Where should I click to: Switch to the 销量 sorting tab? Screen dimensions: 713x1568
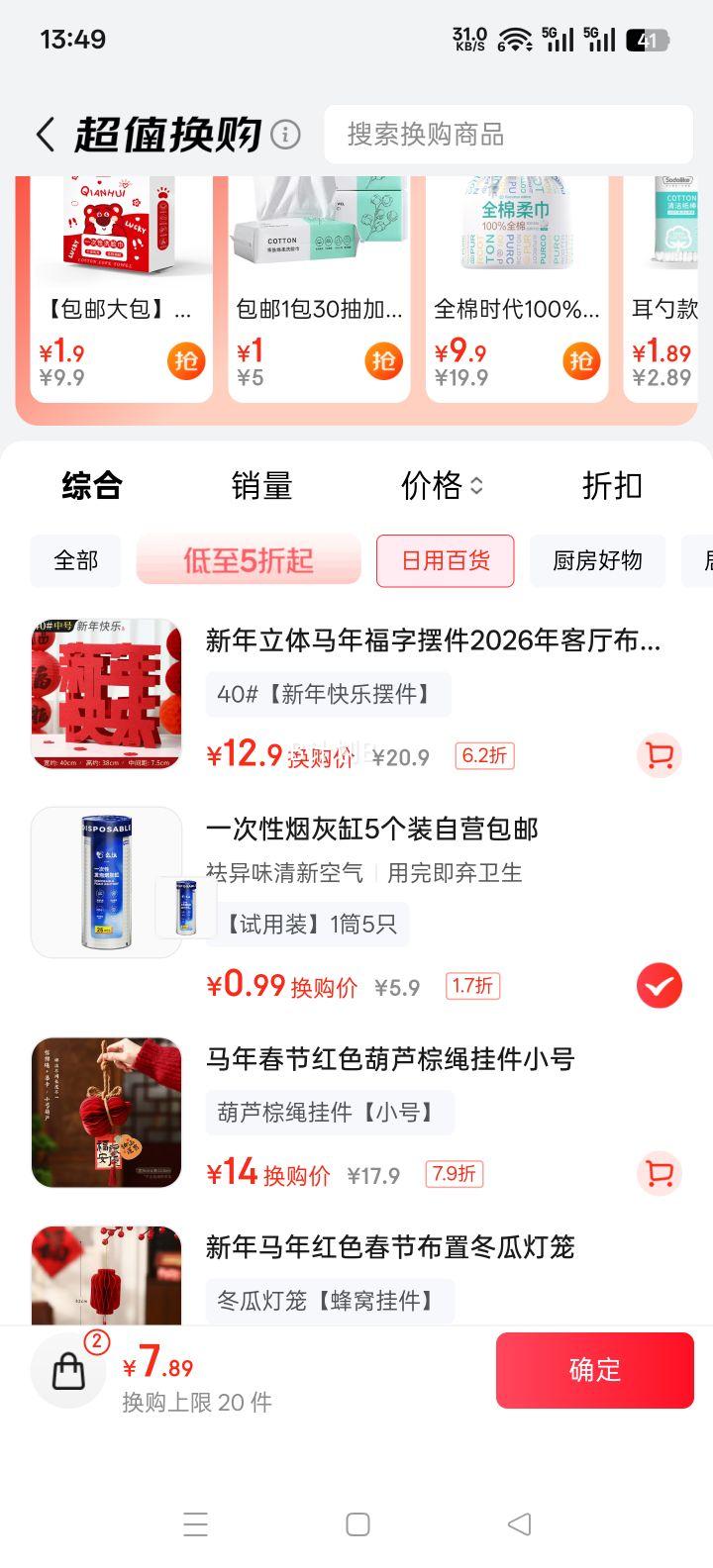pos(262,485)
